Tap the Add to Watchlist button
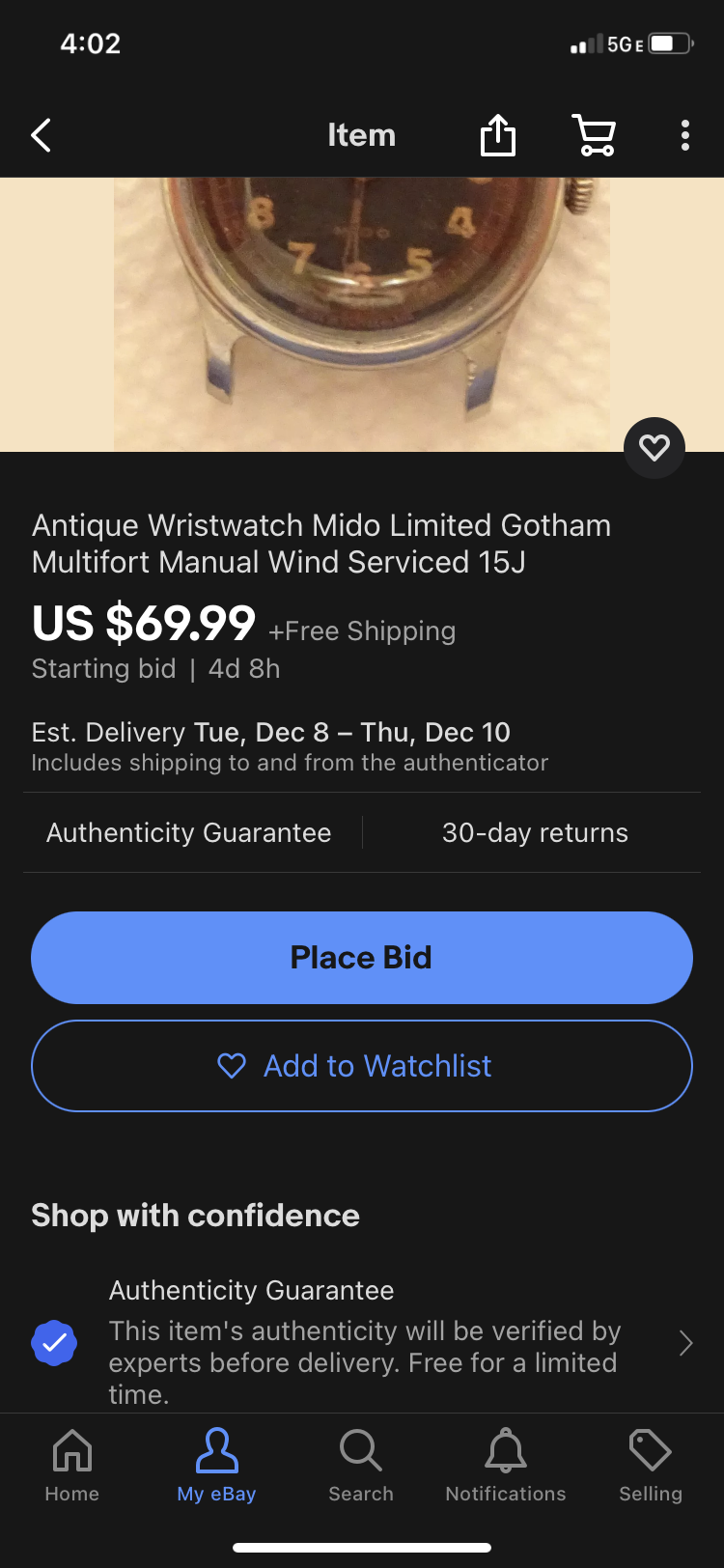 click(362, 1066)
